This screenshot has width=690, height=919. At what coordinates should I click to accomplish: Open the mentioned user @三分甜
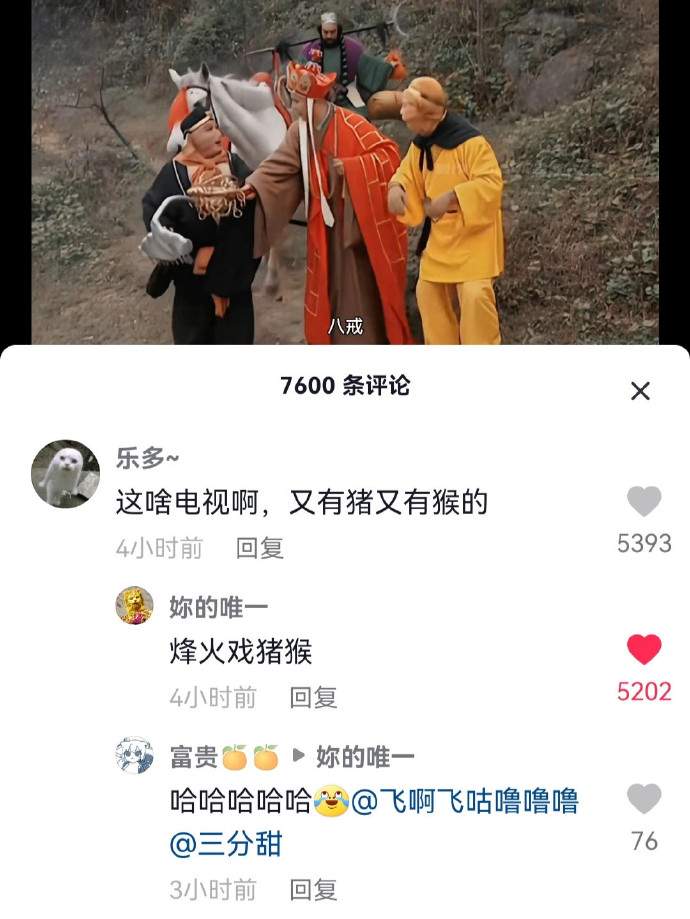coord(226,845)
